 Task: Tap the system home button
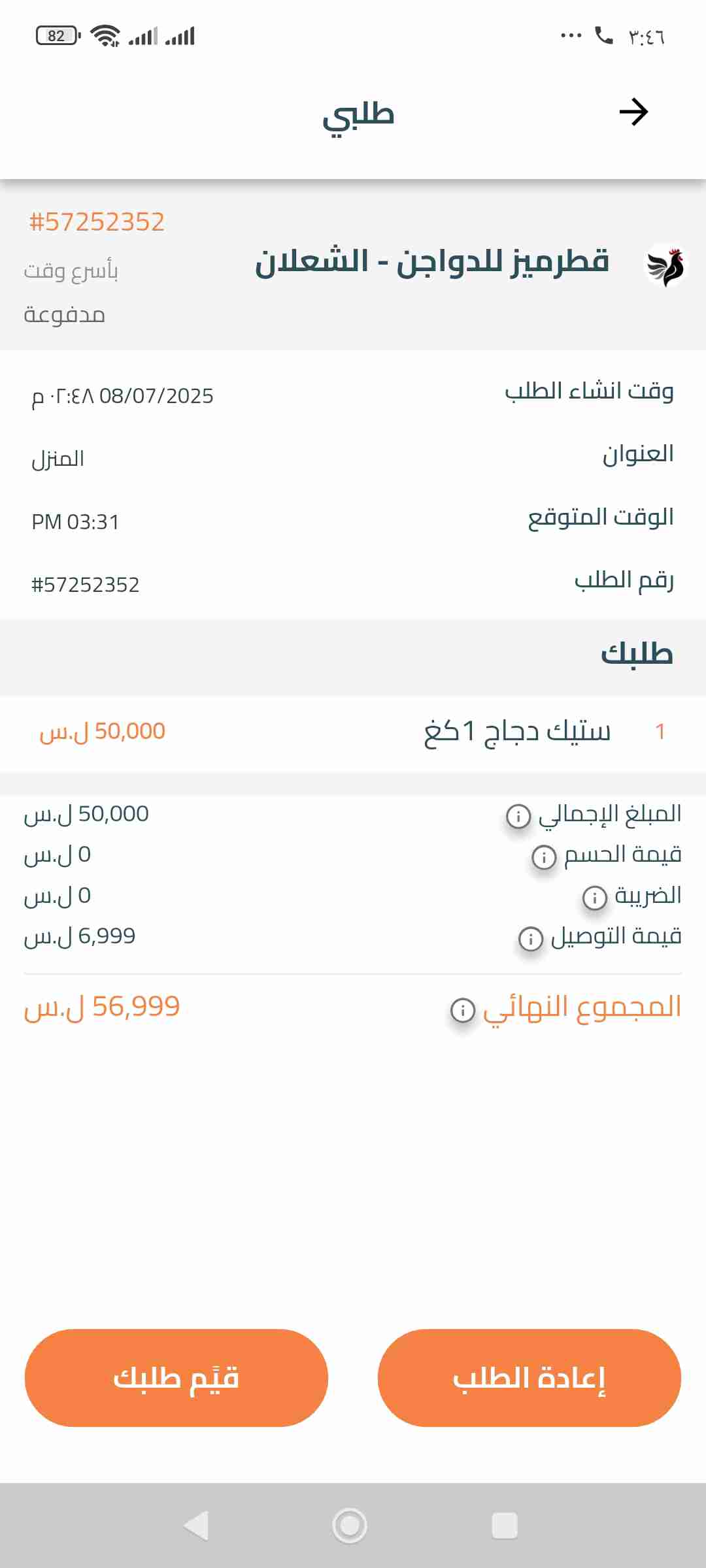click(350, 1526)
